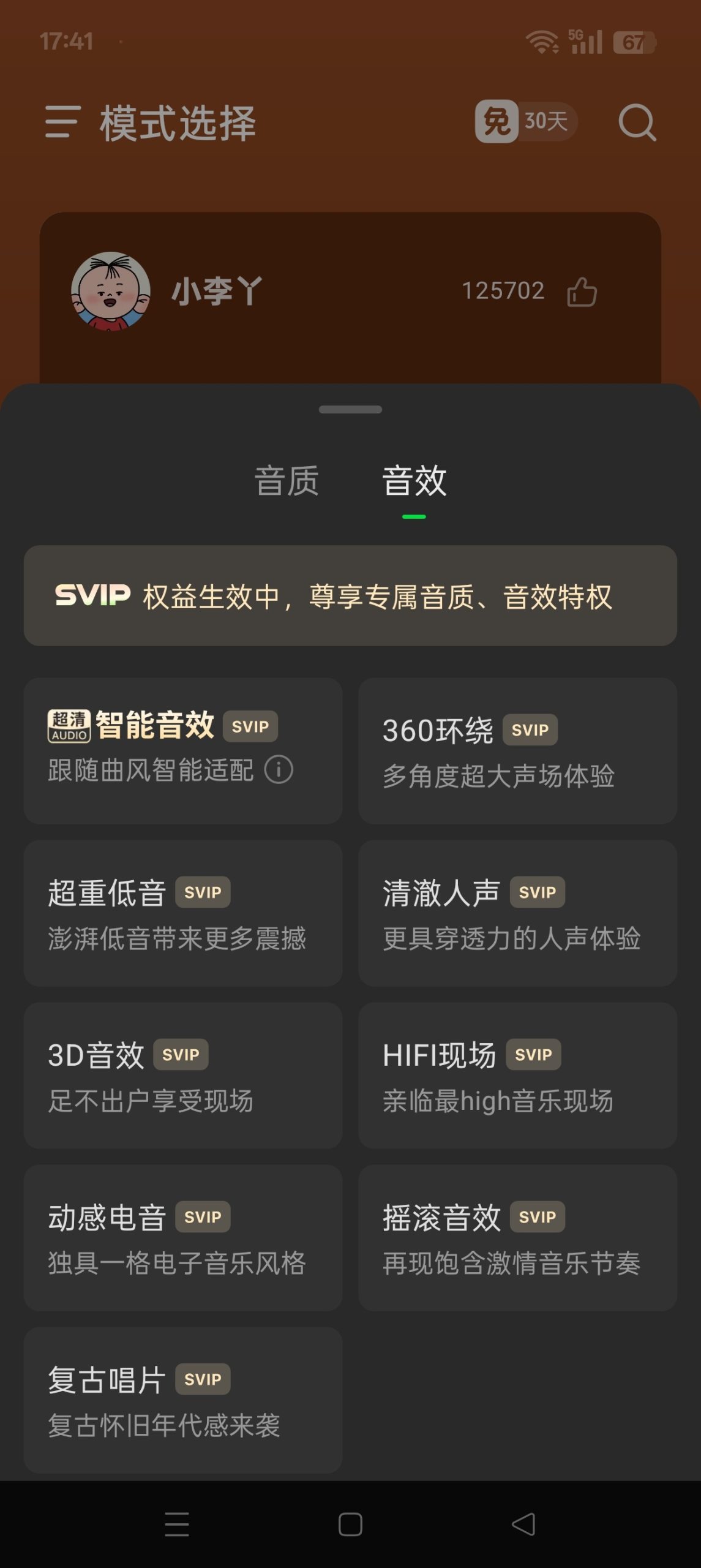This screenshot has height=1568, width=701.
Task: Tap the info icon beside 跟随曲风智能适配
Action: point(279,771)
